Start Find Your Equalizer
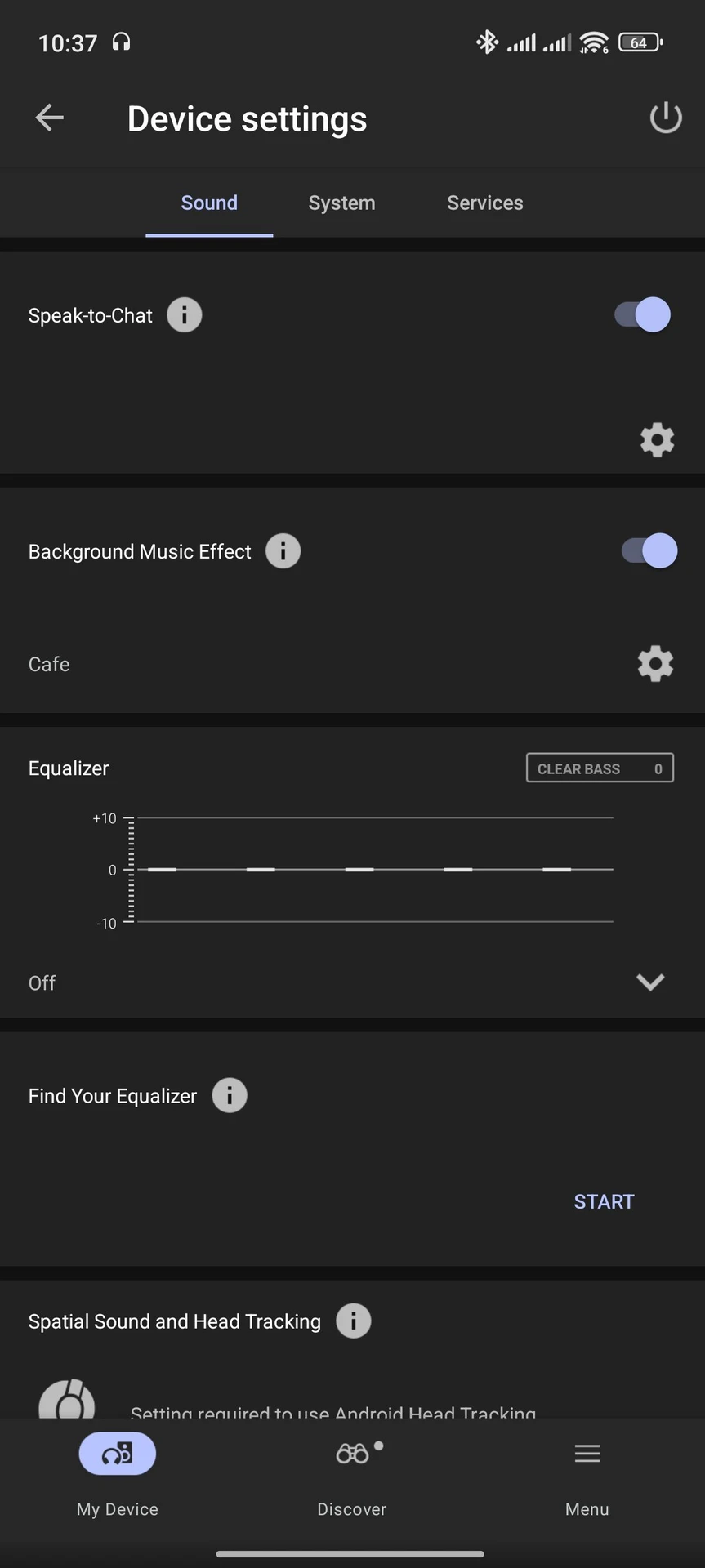The image size is (705, 1568). (x=604, y=1201)
